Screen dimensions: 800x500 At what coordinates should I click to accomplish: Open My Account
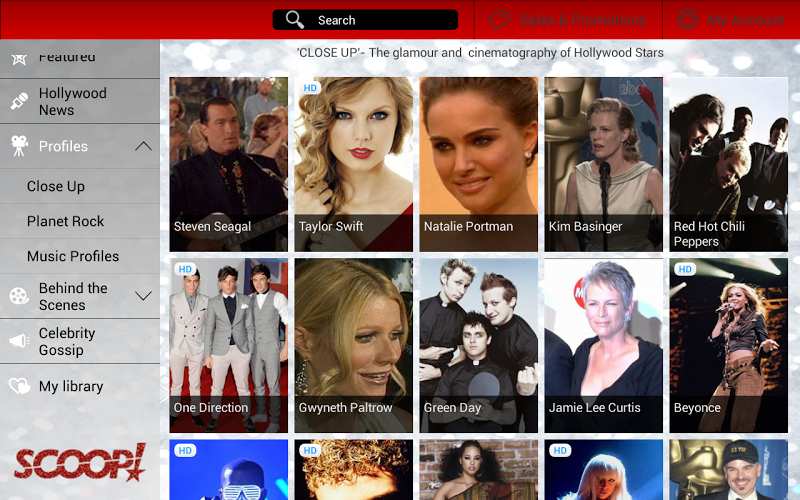click(x=731, y=20)
